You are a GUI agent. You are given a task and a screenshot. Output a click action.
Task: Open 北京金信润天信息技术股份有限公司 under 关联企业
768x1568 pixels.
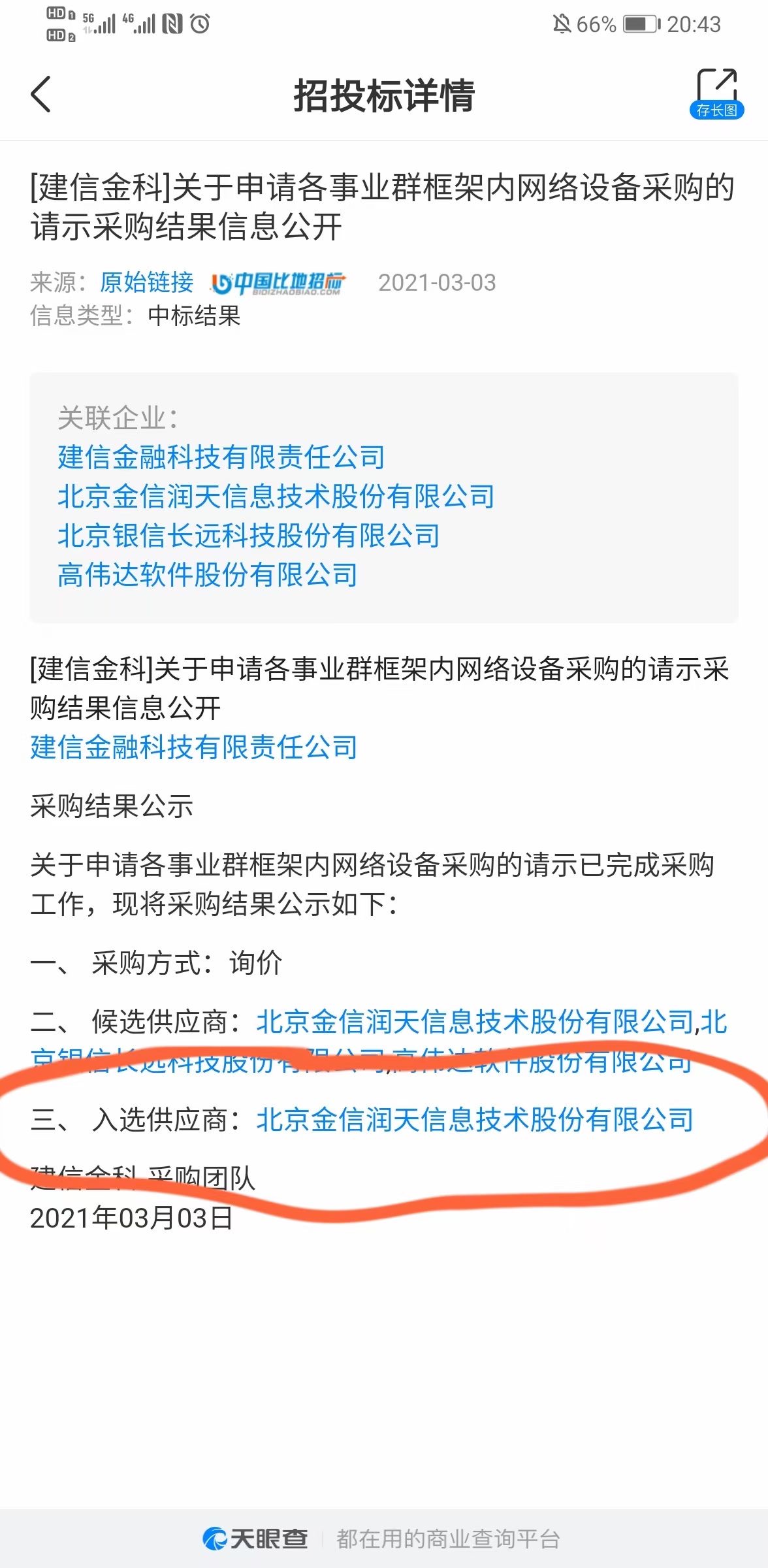[276, 496]
